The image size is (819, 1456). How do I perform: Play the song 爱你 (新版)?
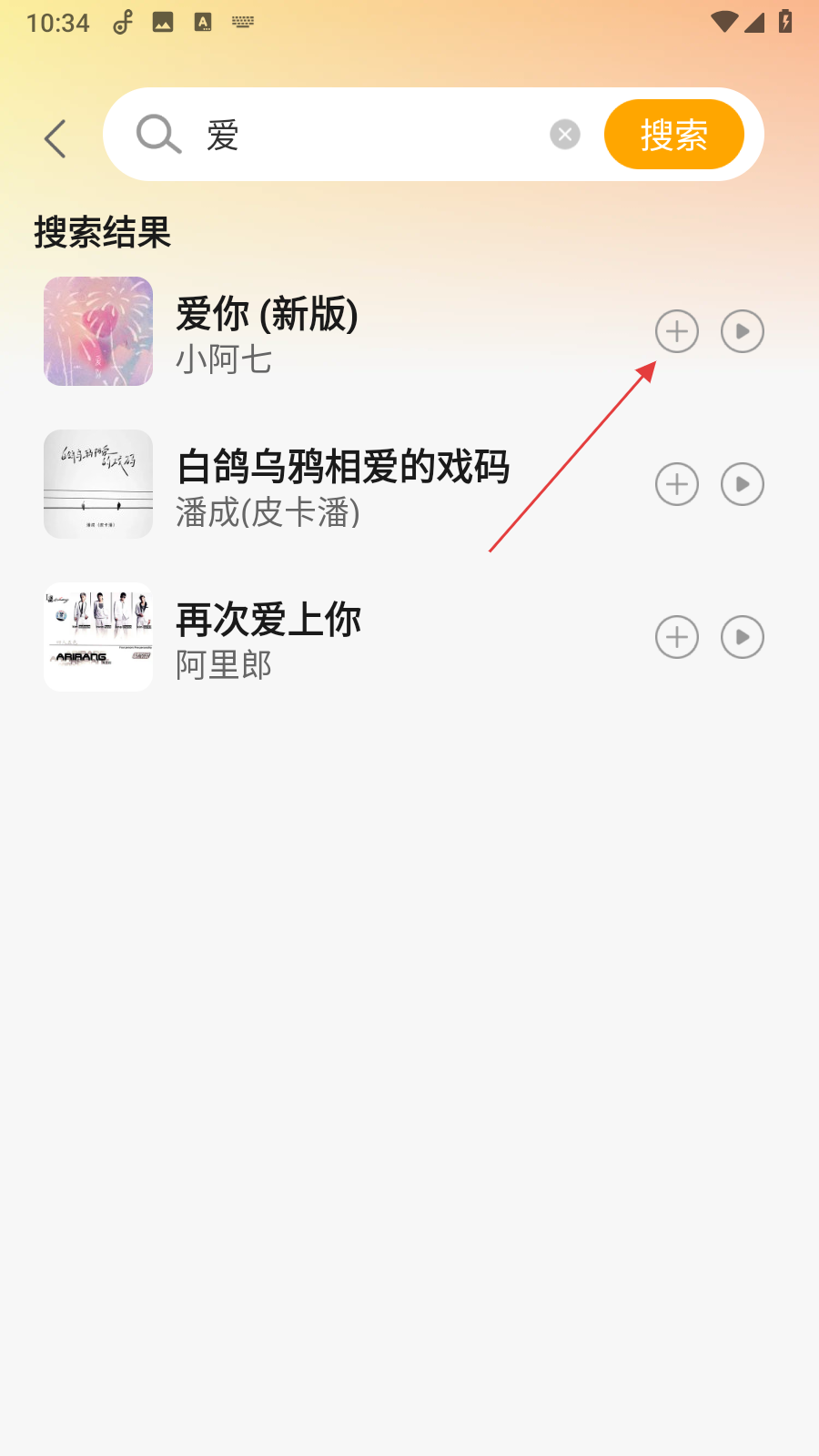click(742, 331)
